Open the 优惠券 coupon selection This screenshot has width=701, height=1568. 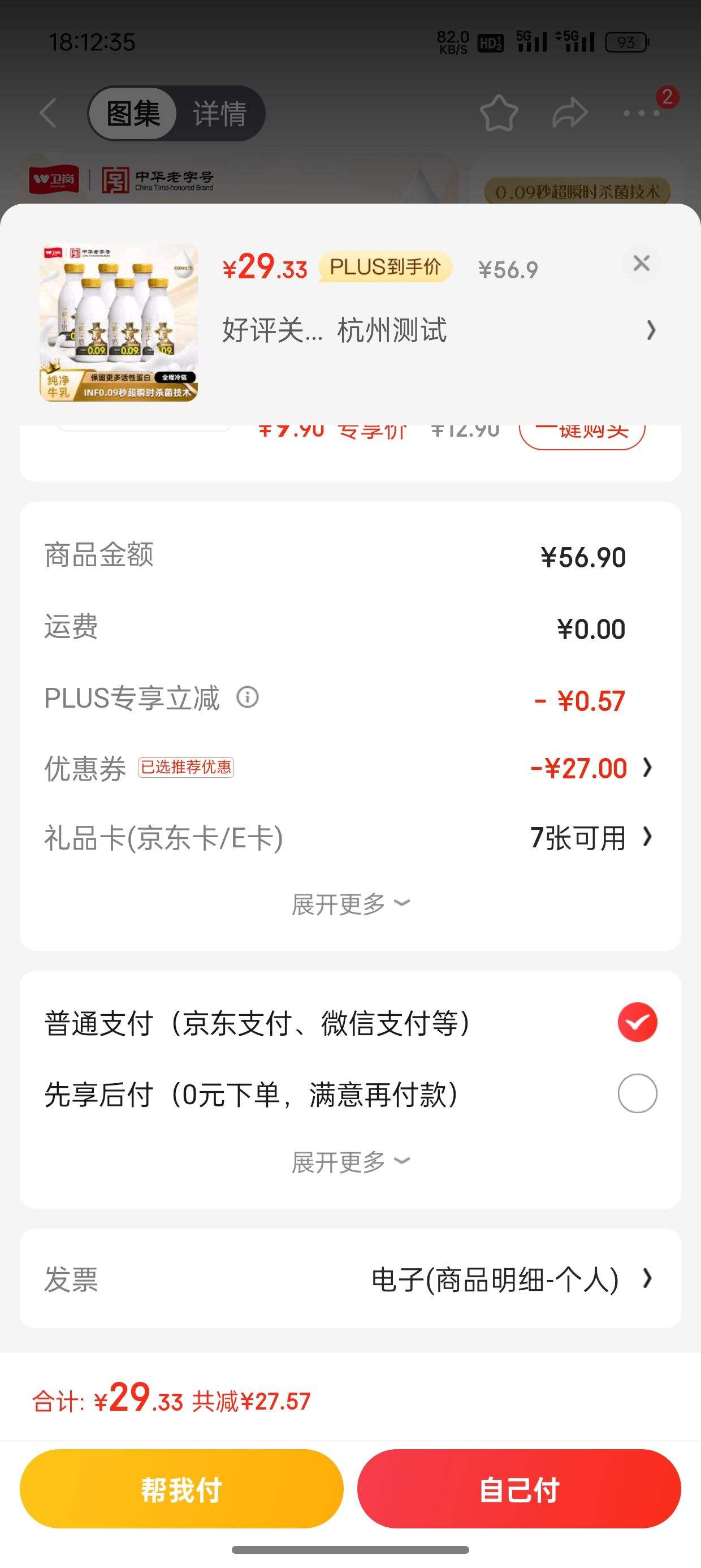pyautogui.click(x=590, y=768)
